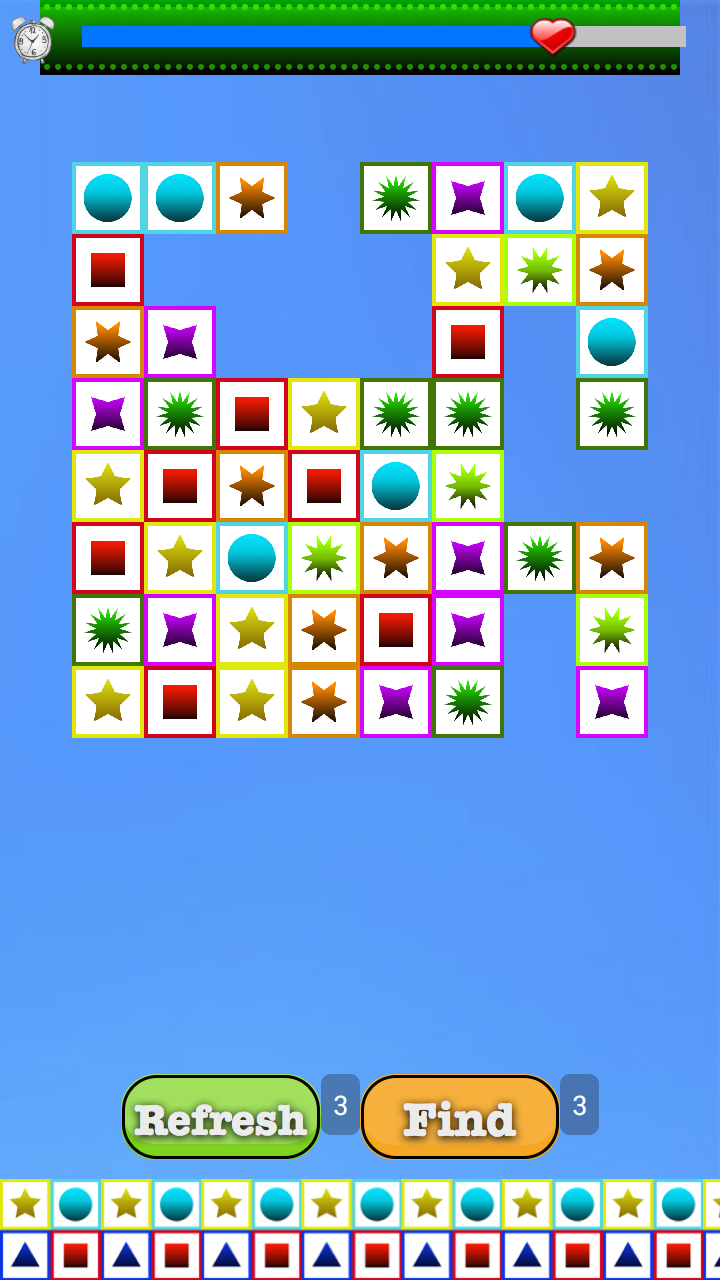Click the green spiky burst tile in top row
This screenshot has width=720, height=1280.
[x=395, y=197]
